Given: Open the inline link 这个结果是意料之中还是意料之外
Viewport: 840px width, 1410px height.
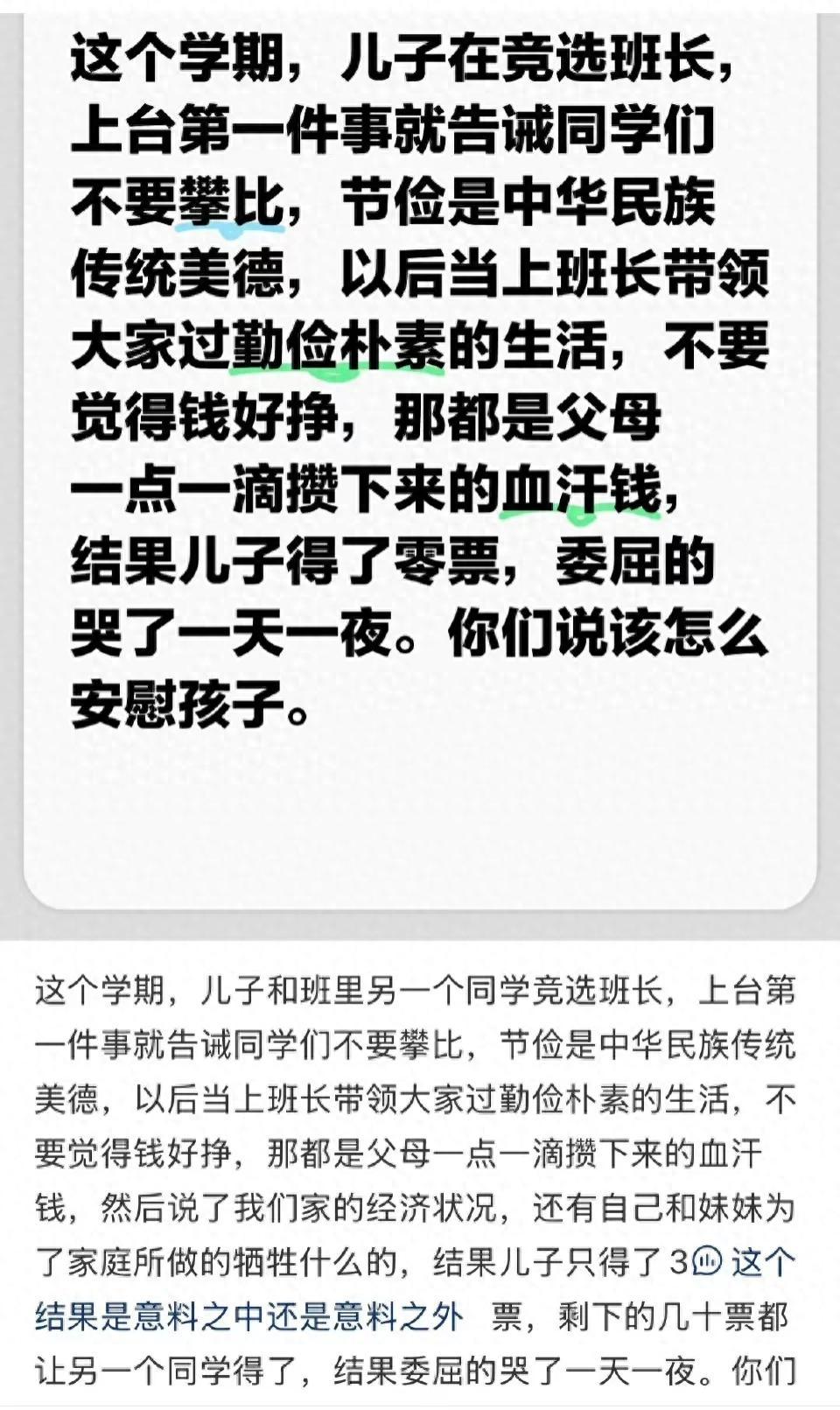Looking at the screenshot, I should click(x=249, y=1316).
